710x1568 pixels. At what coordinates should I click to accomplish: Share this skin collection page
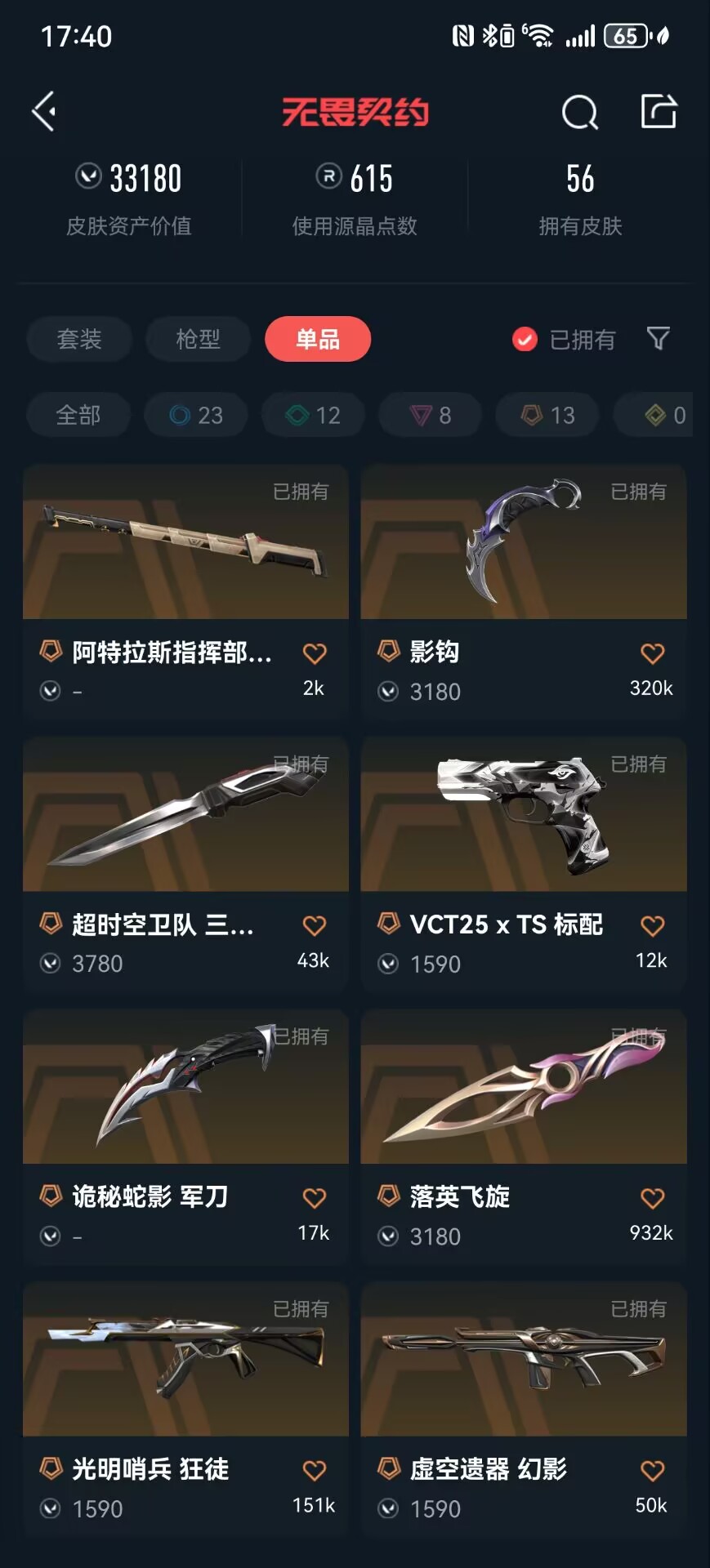click(658, 112)
